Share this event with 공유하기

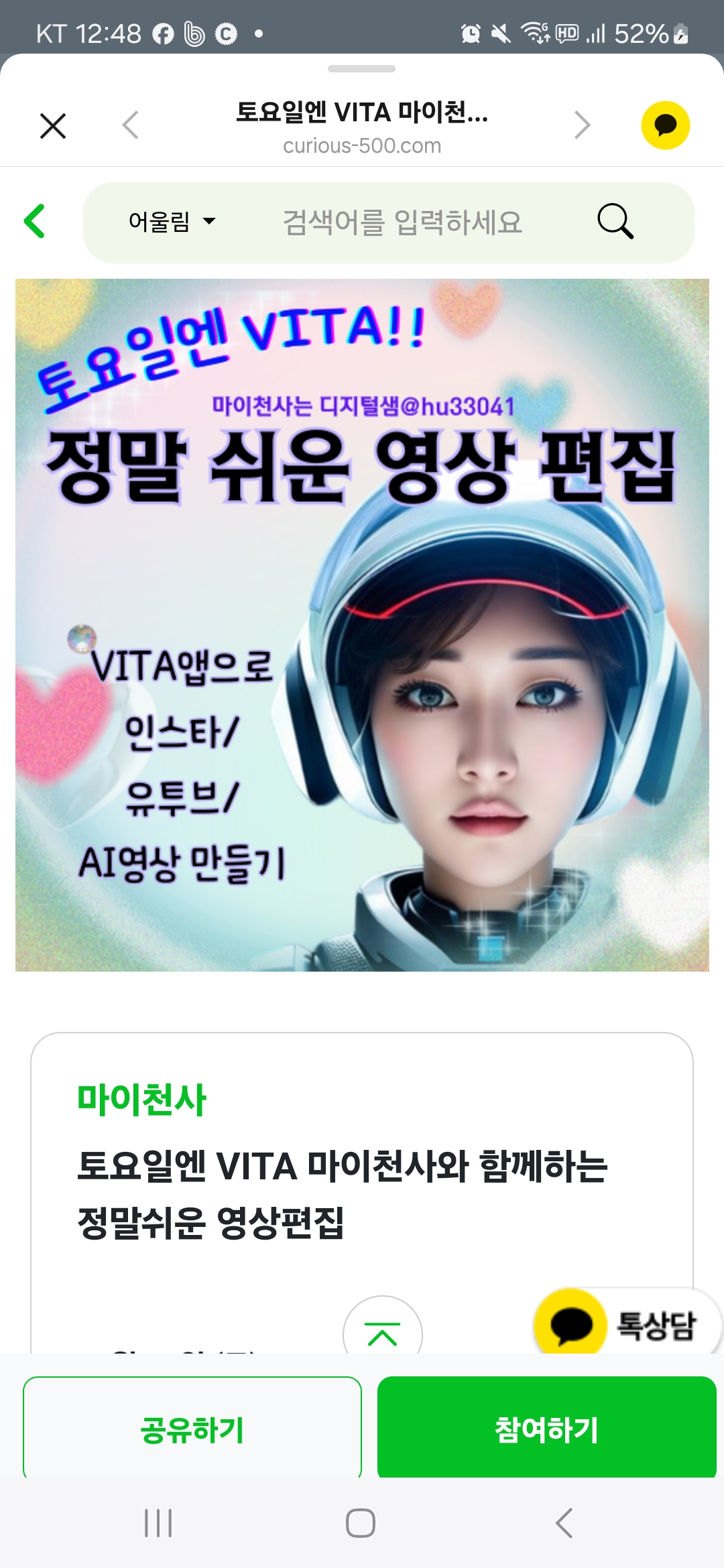192,1429
